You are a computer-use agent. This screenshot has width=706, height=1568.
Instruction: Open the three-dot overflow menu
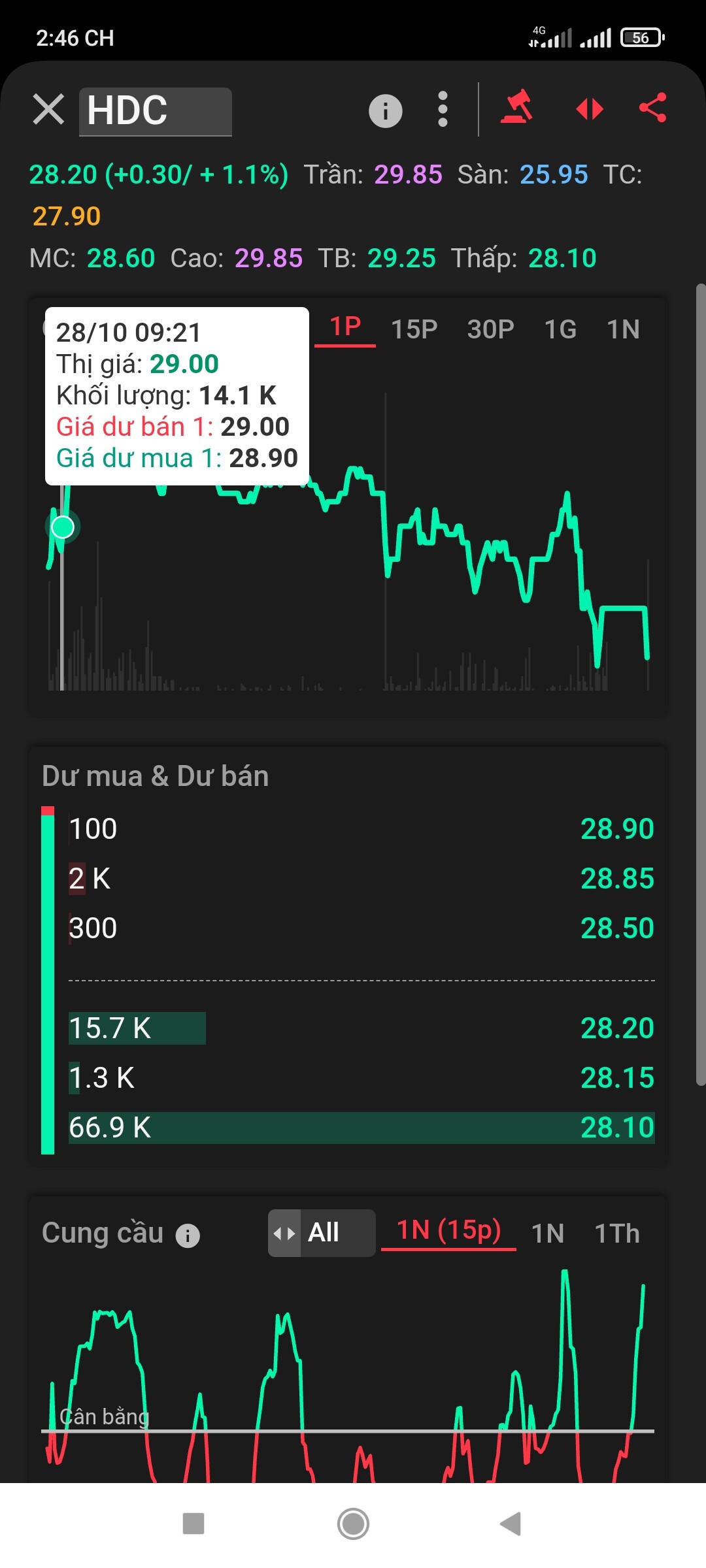(443, 109)
